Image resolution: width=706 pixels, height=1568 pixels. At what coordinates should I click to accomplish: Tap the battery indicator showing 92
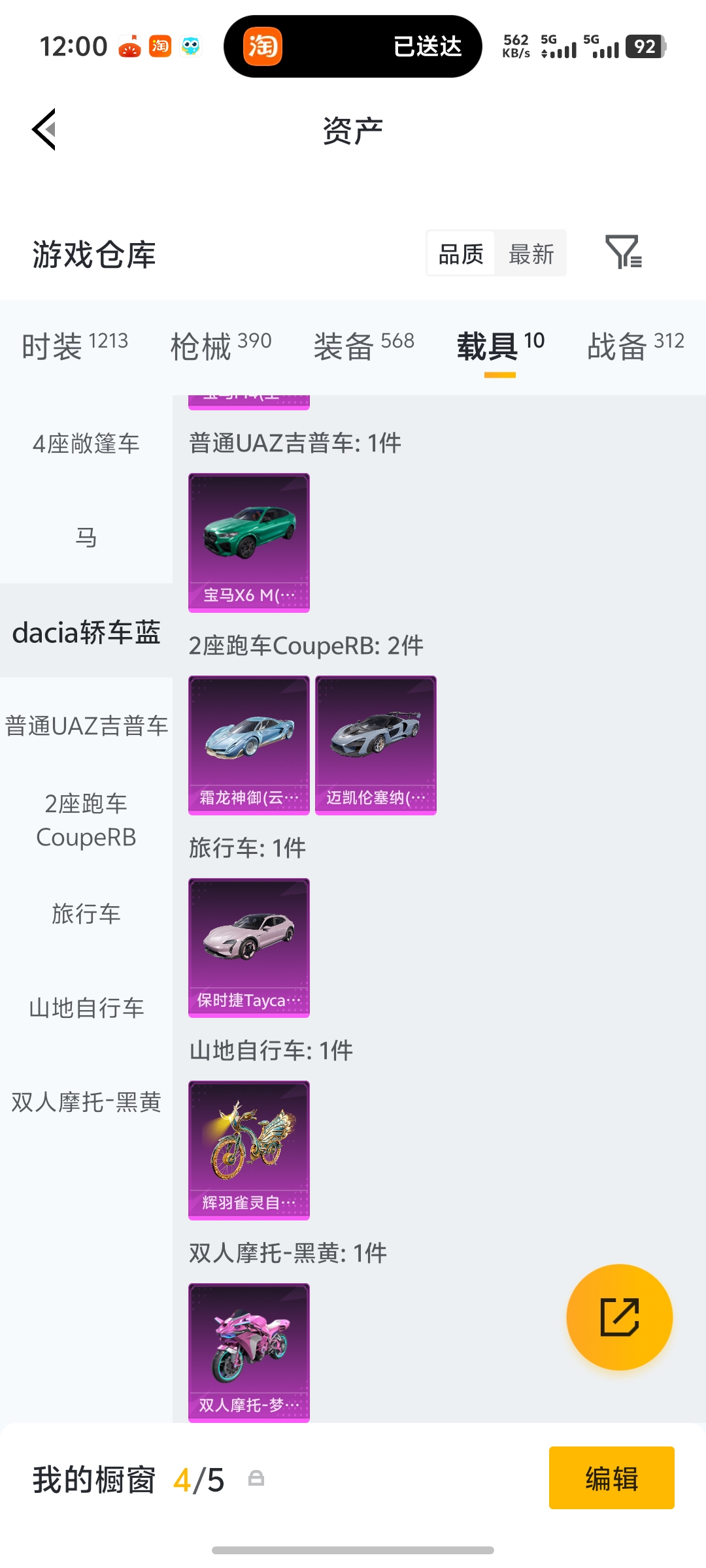pyautogui.click(x=647, y=46)
